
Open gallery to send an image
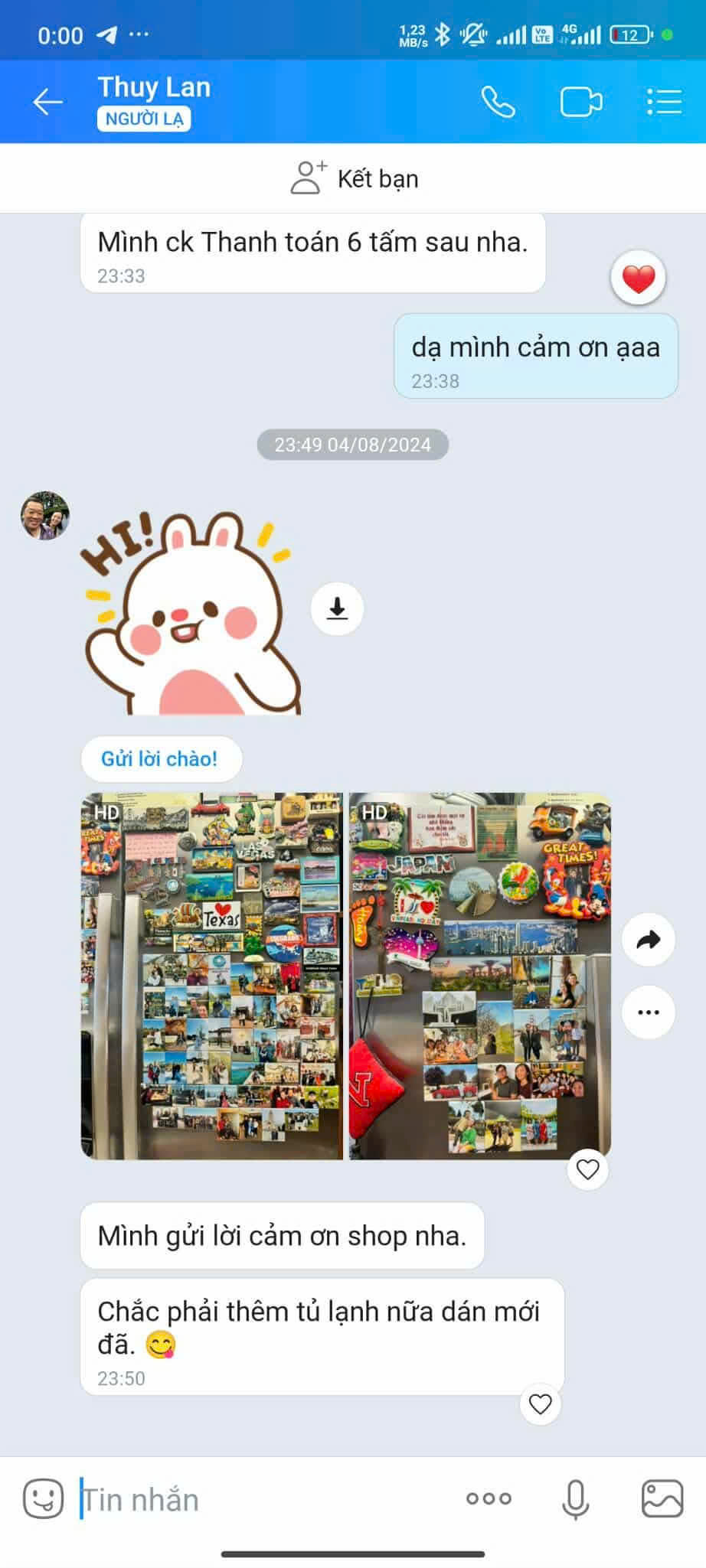[x=662, y=1498]
